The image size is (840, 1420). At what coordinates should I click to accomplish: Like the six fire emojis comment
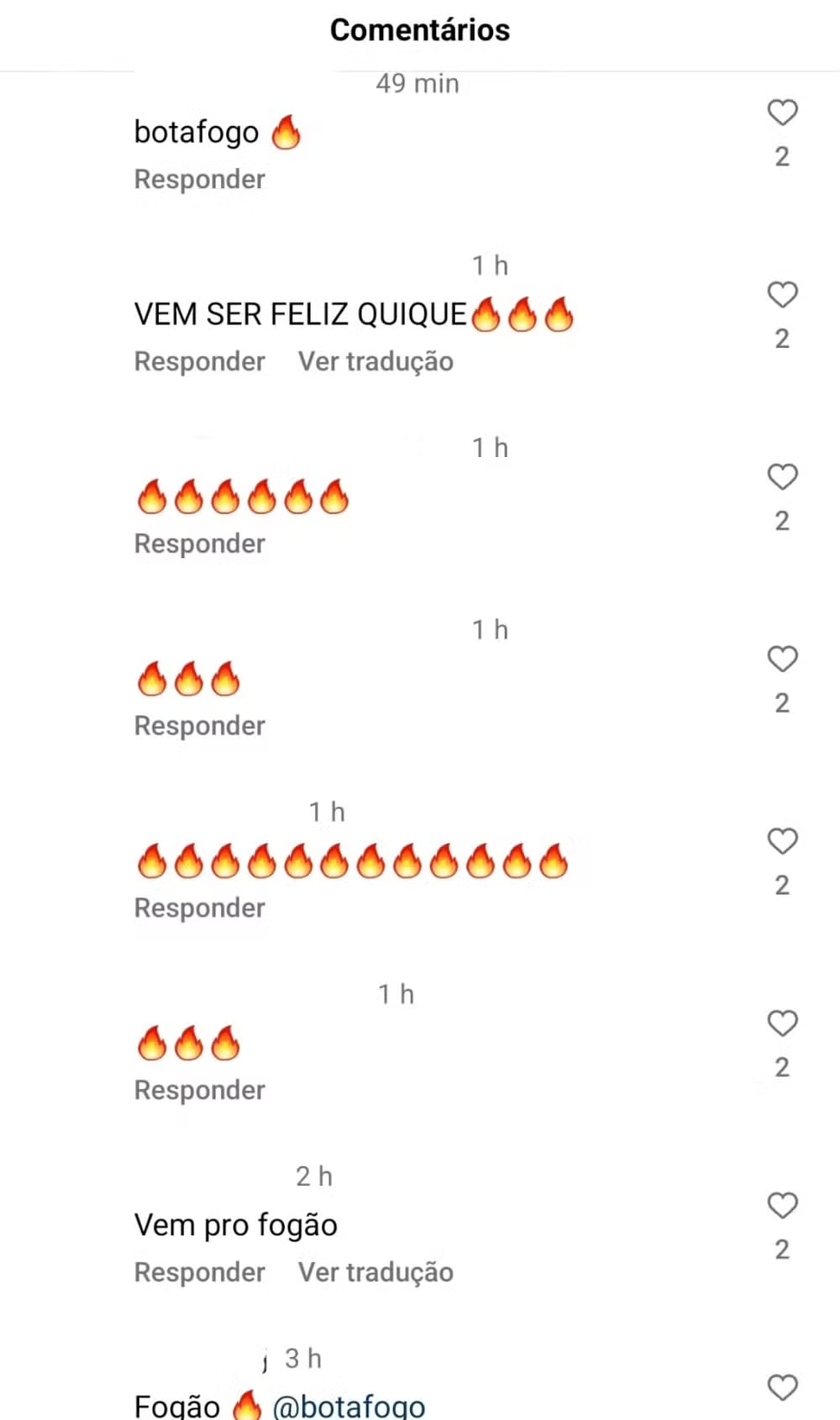click(782, 476)
